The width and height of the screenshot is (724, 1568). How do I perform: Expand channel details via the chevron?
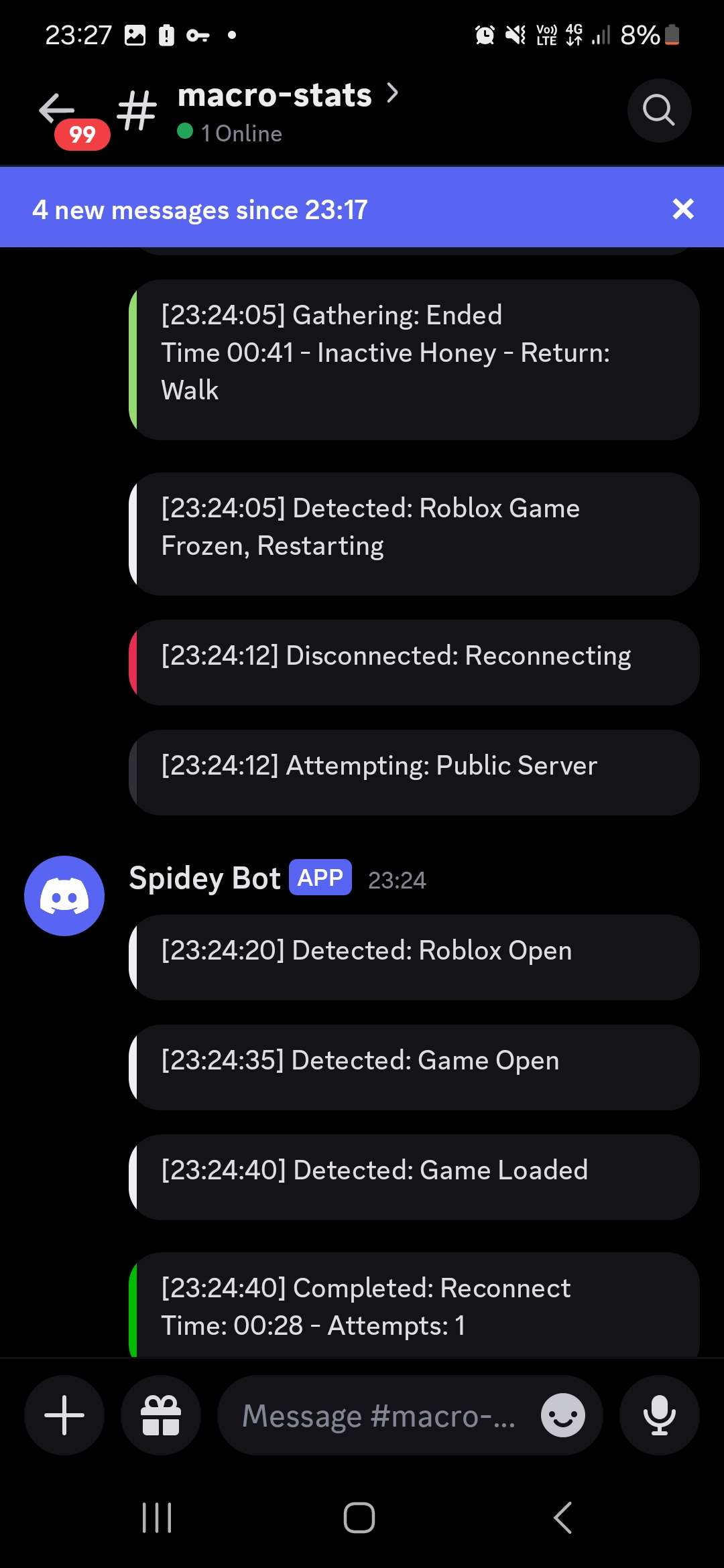coord(392,94)
